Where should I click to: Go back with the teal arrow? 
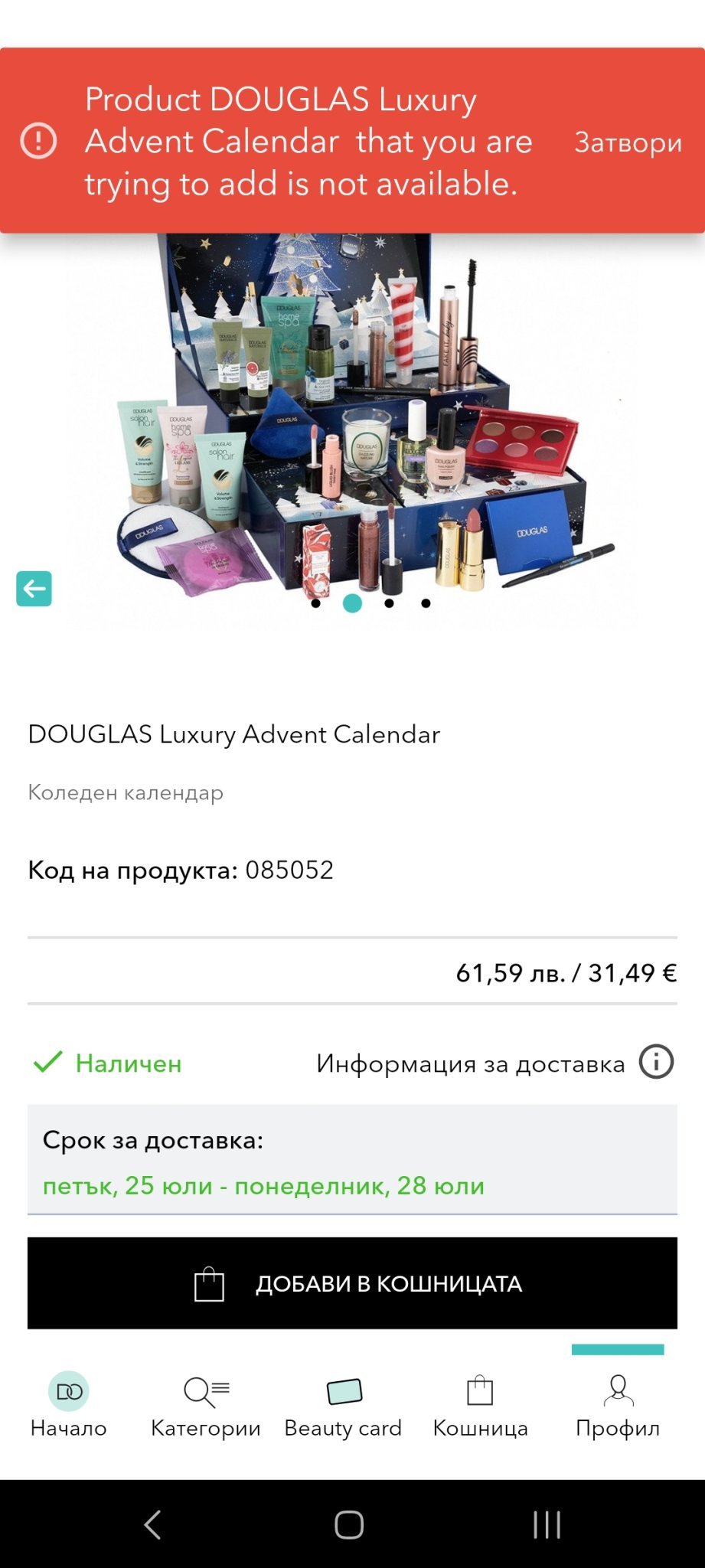click(x=34, y=589)
